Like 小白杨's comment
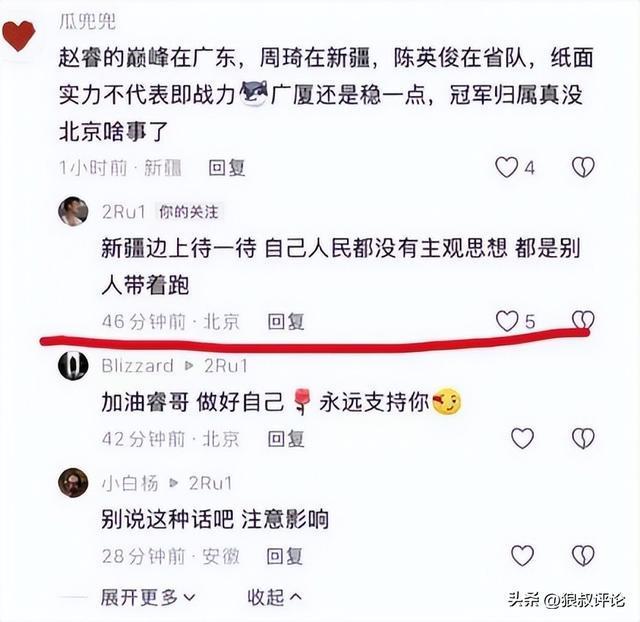The height and width of the screenshot is (622, 640). [x=522, y=555]
